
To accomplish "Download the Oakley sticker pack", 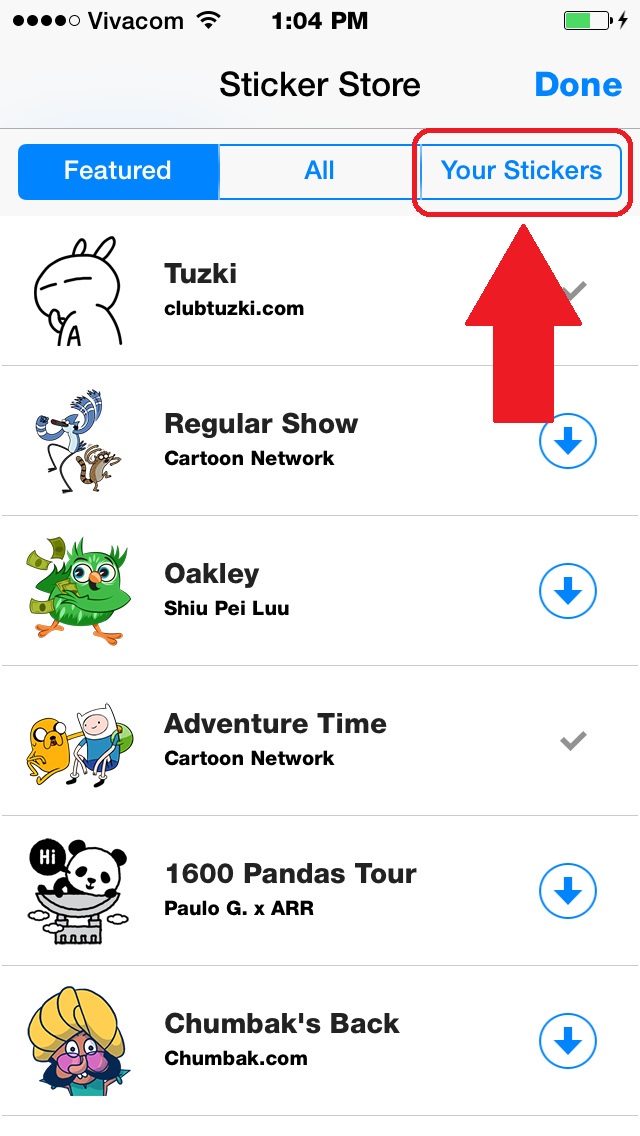I will [568, 591].
